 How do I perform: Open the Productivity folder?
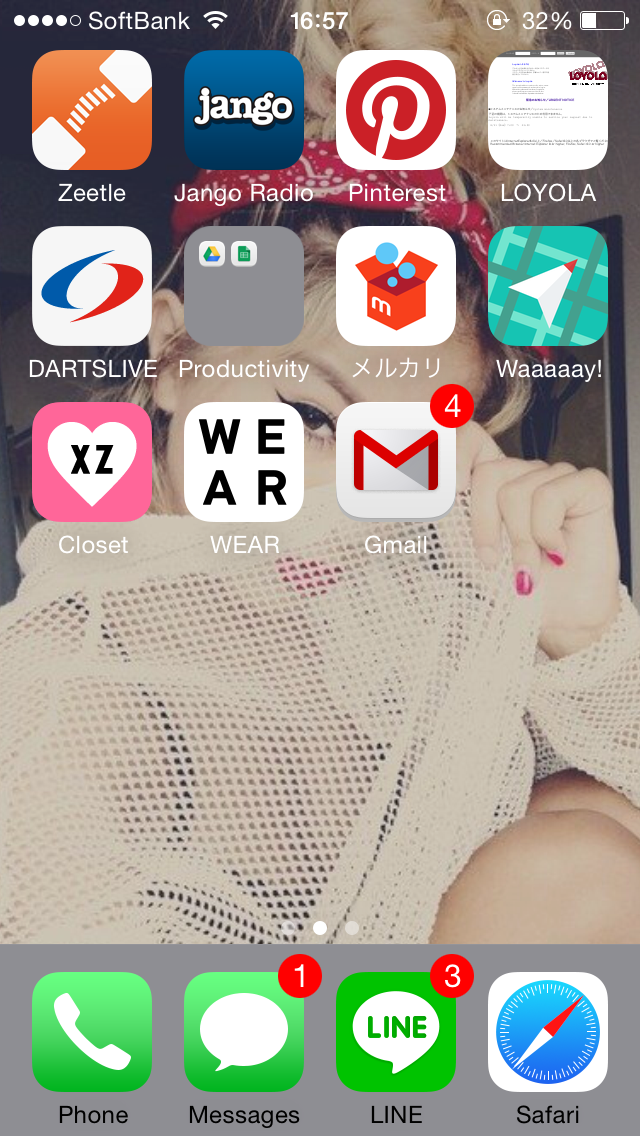pyautogui.click(x=244, y=286)
